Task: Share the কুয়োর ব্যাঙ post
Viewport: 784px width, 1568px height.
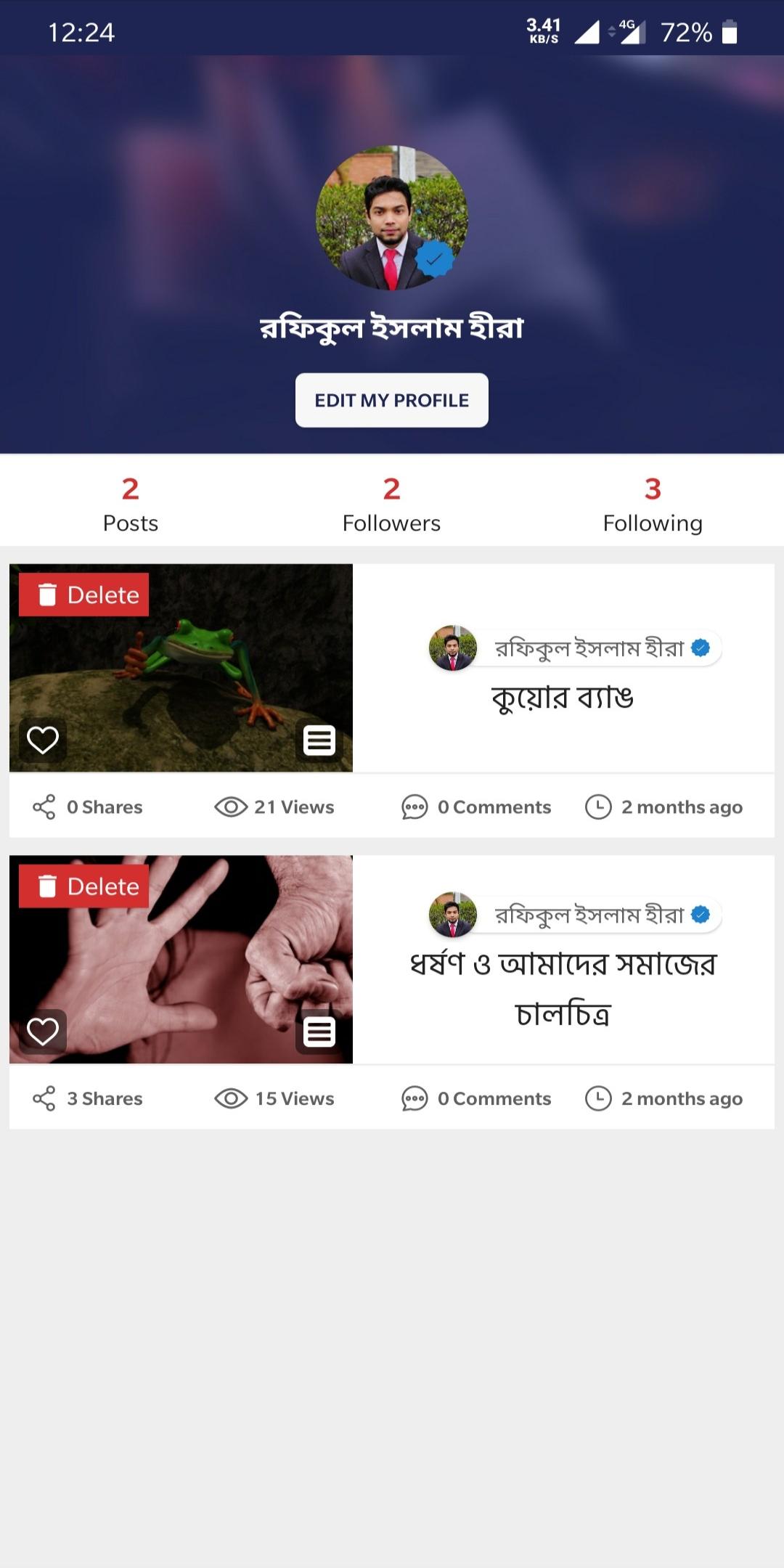Action: [x=87, y=807]
